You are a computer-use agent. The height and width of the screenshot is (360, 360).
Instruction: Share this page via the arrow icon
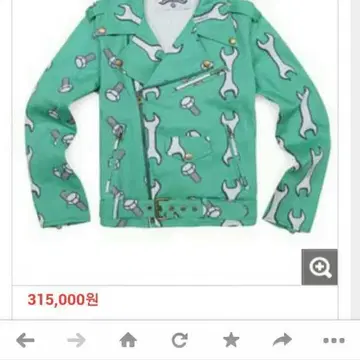click(x=282, y=340)
